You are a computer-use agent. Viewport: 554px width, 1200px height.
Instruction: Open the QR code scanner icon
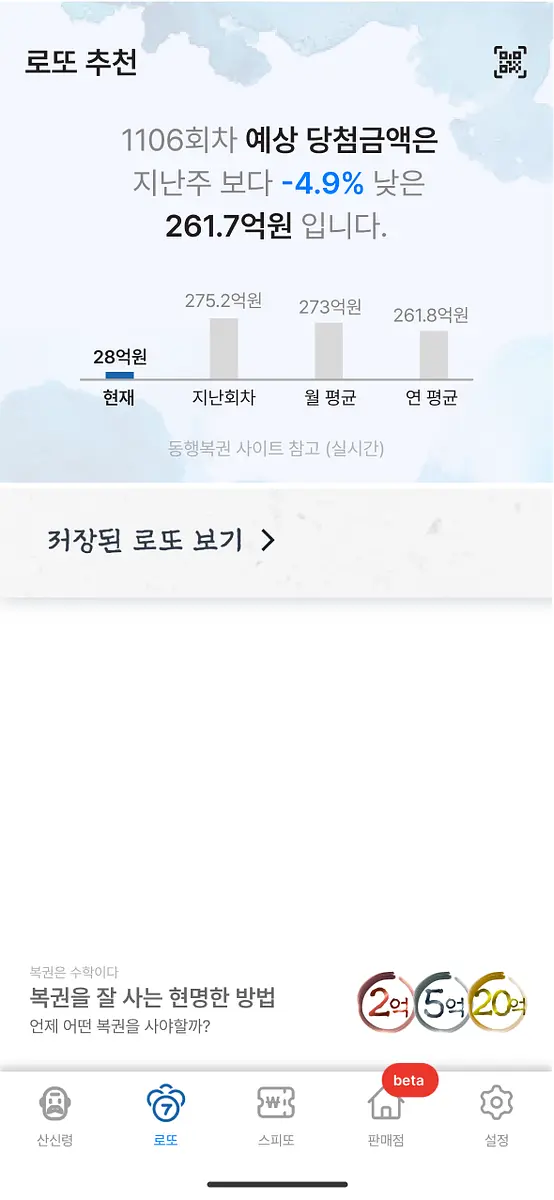[x=510, y=62]
